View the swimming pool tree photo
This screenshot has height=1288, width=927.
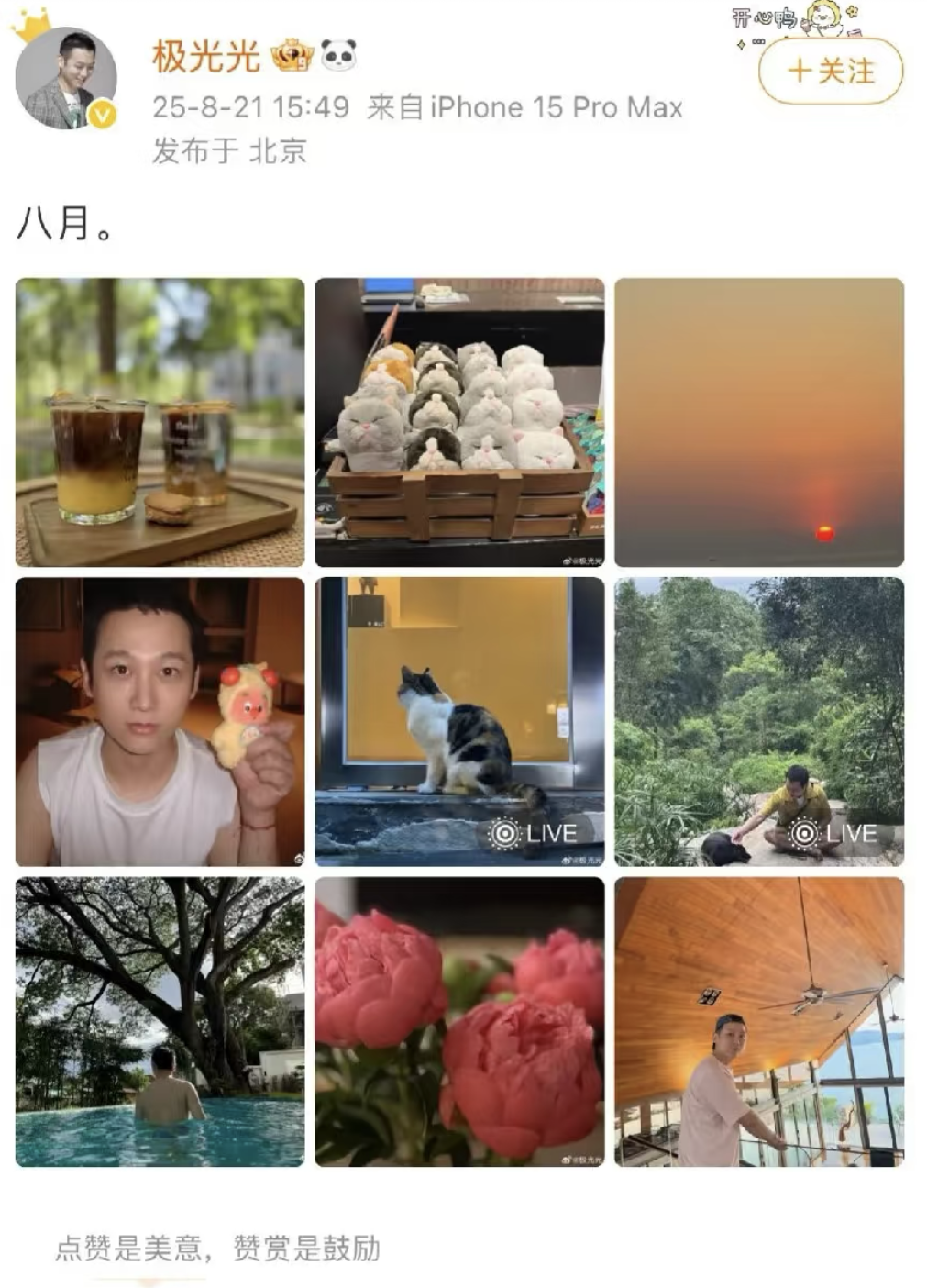point(160,1021)
